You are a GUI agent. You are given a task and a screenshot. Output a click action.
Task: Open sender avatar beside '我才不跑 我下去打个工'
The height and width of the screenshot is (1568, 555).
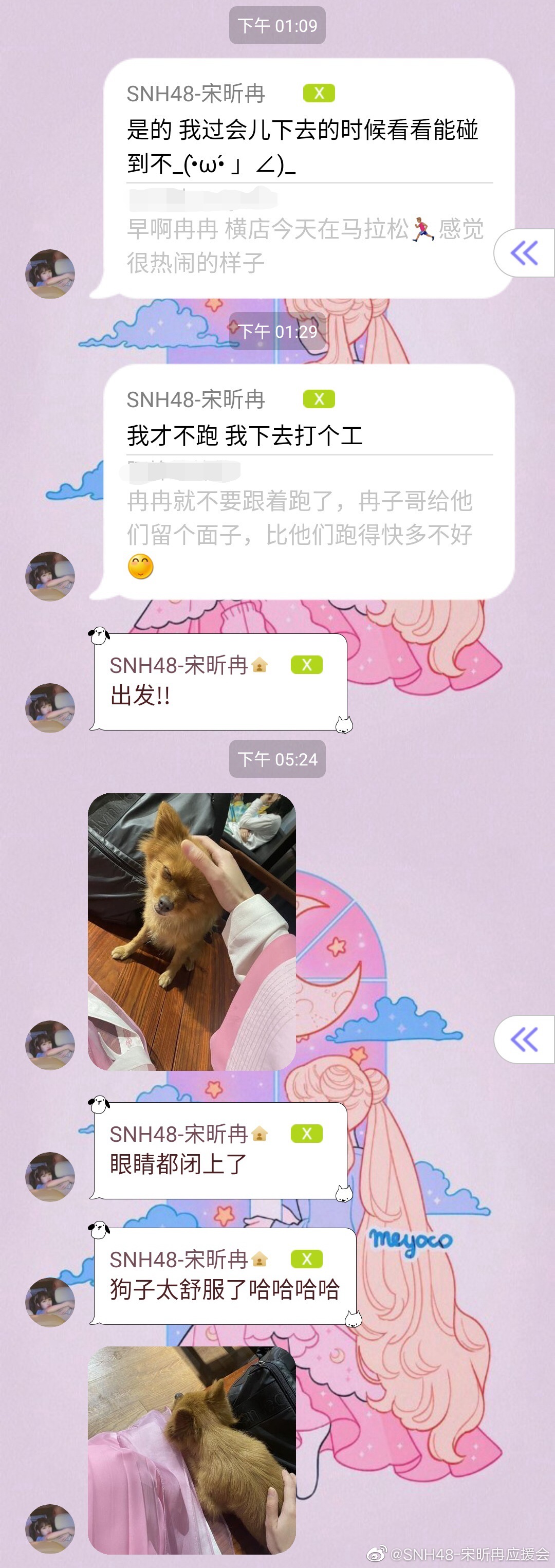coord(50,576)
